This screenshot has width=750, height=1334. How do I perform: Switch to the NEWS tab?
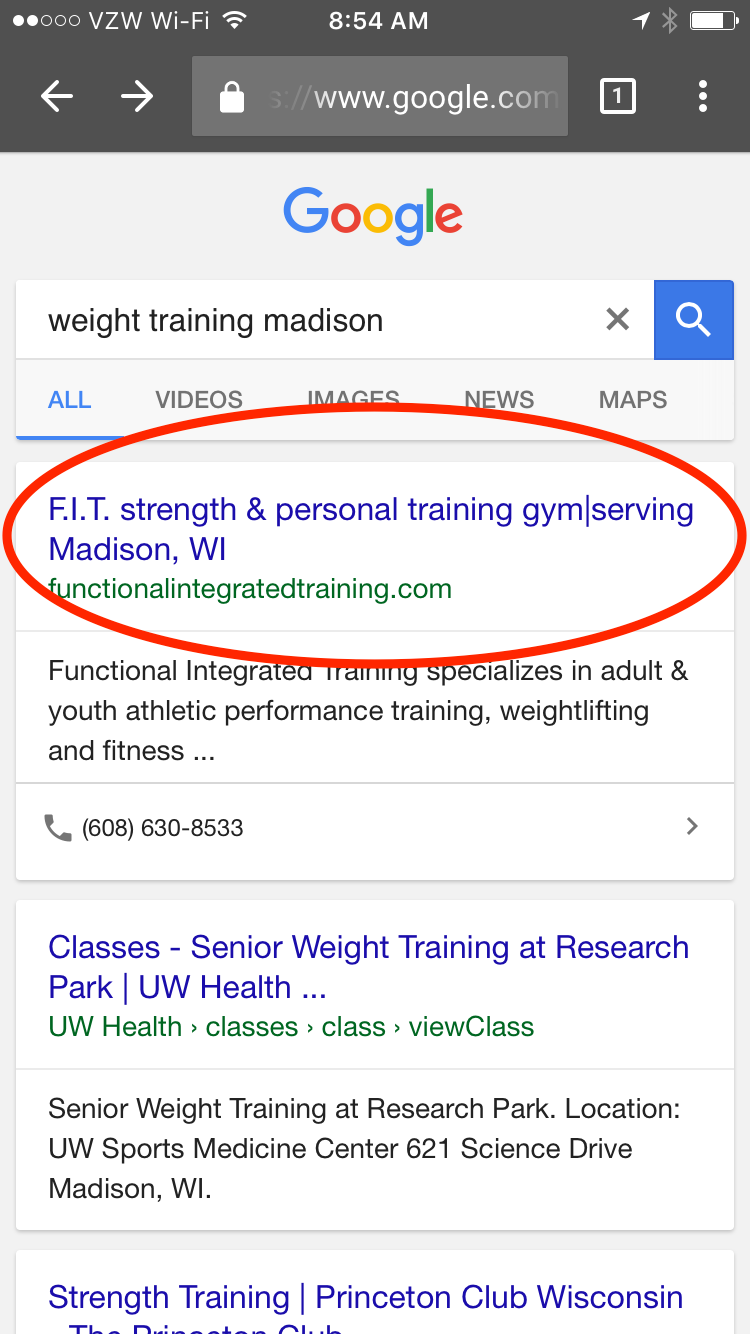point(499,400)
